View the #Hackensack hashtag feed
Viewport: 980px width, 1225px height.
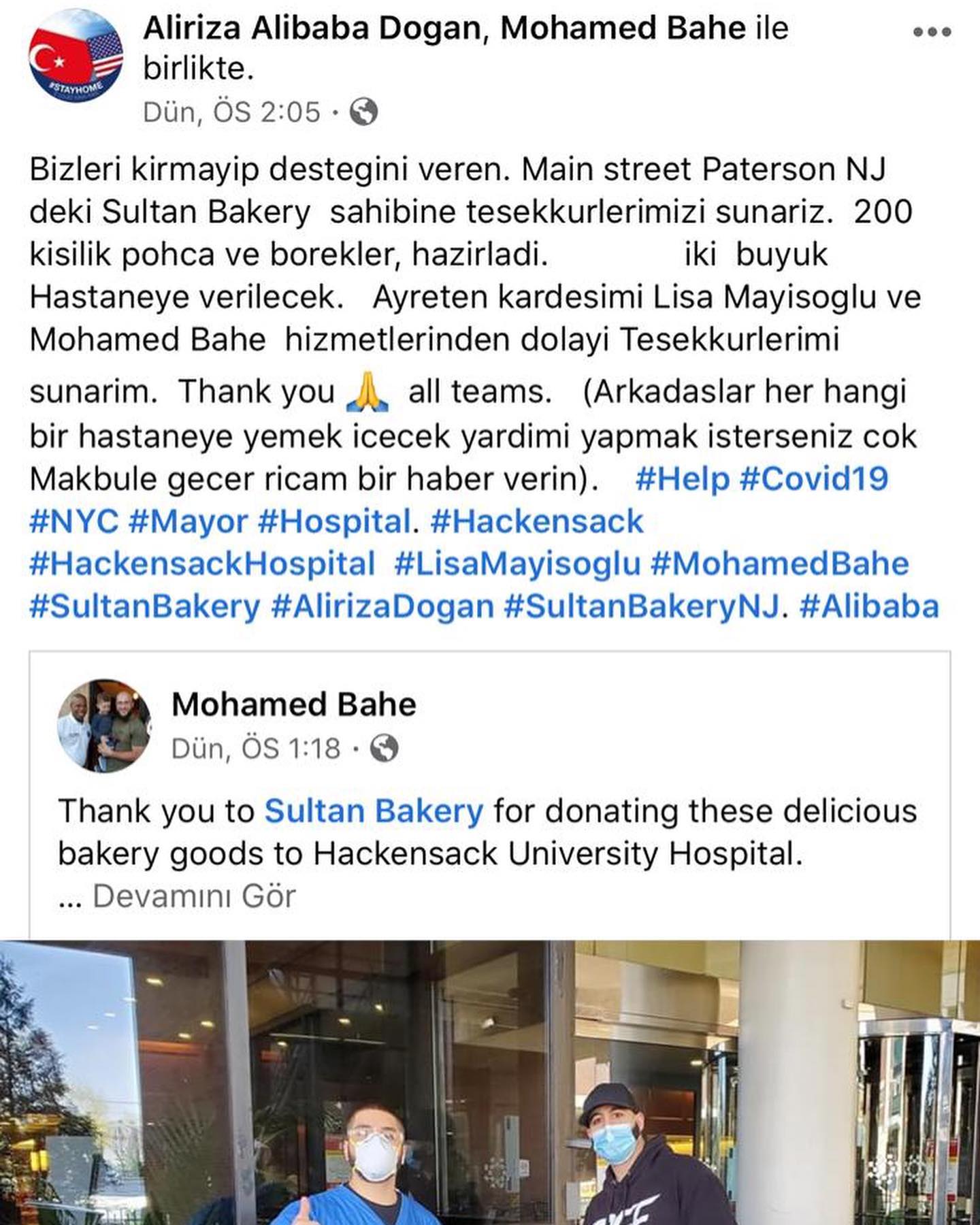(x=537, y=522)
